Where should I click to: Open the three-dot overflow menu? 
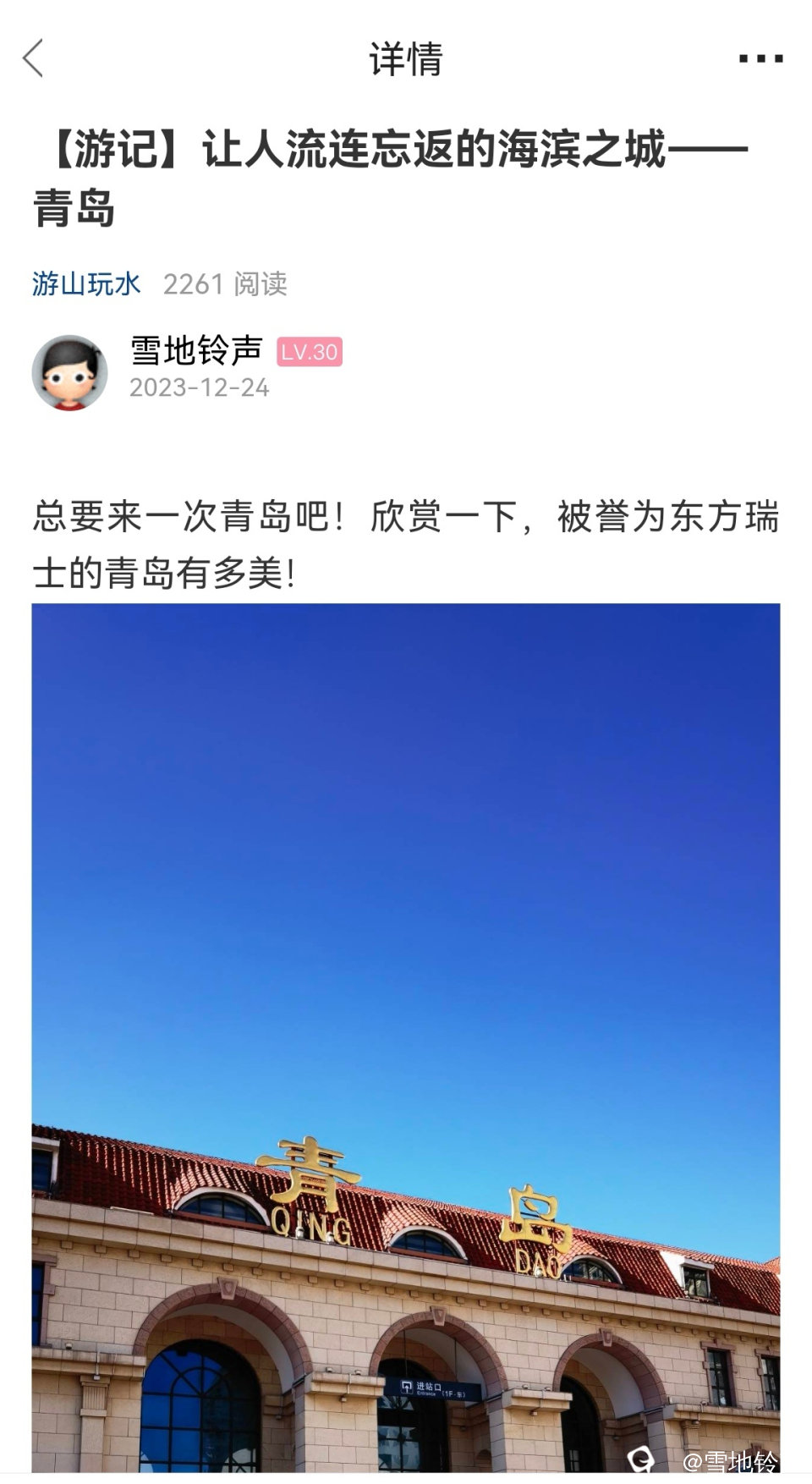[x=760, y=58]
